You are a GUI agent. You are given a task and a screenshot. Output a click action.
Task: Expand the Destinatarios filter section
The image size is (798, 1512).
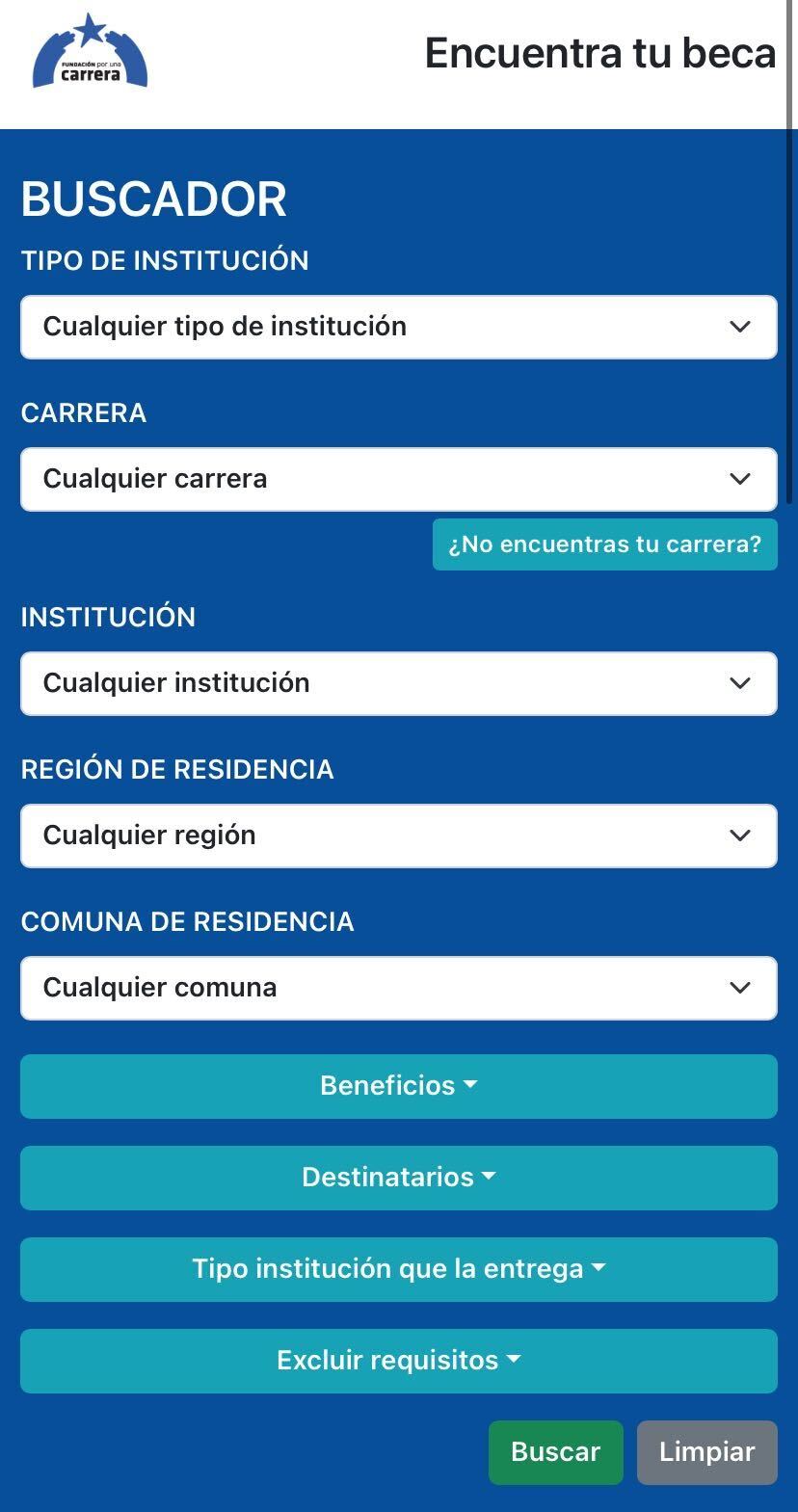(x=399, y=1177)
